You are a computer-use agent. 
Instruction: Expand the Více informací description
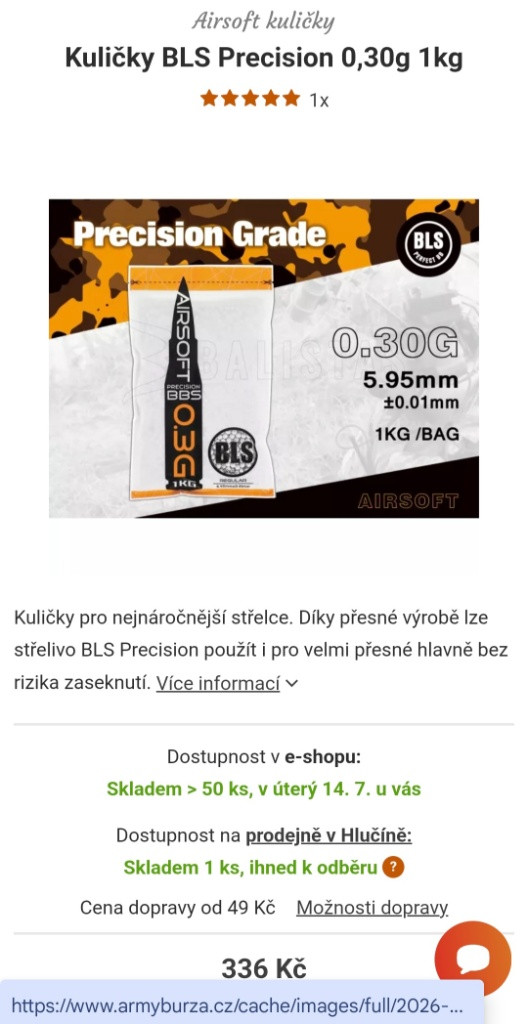(227, 683)
